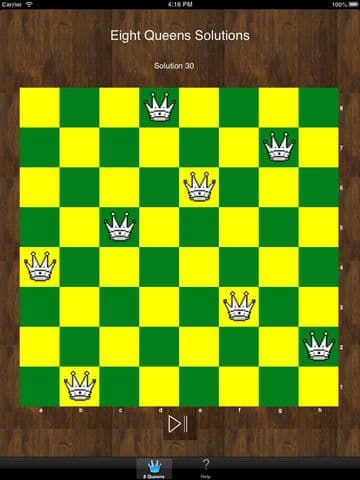Switch to the 8 Queens tab
Image resolution: width=360 pixels, height=480 pixels.
(x=154, y=469)
